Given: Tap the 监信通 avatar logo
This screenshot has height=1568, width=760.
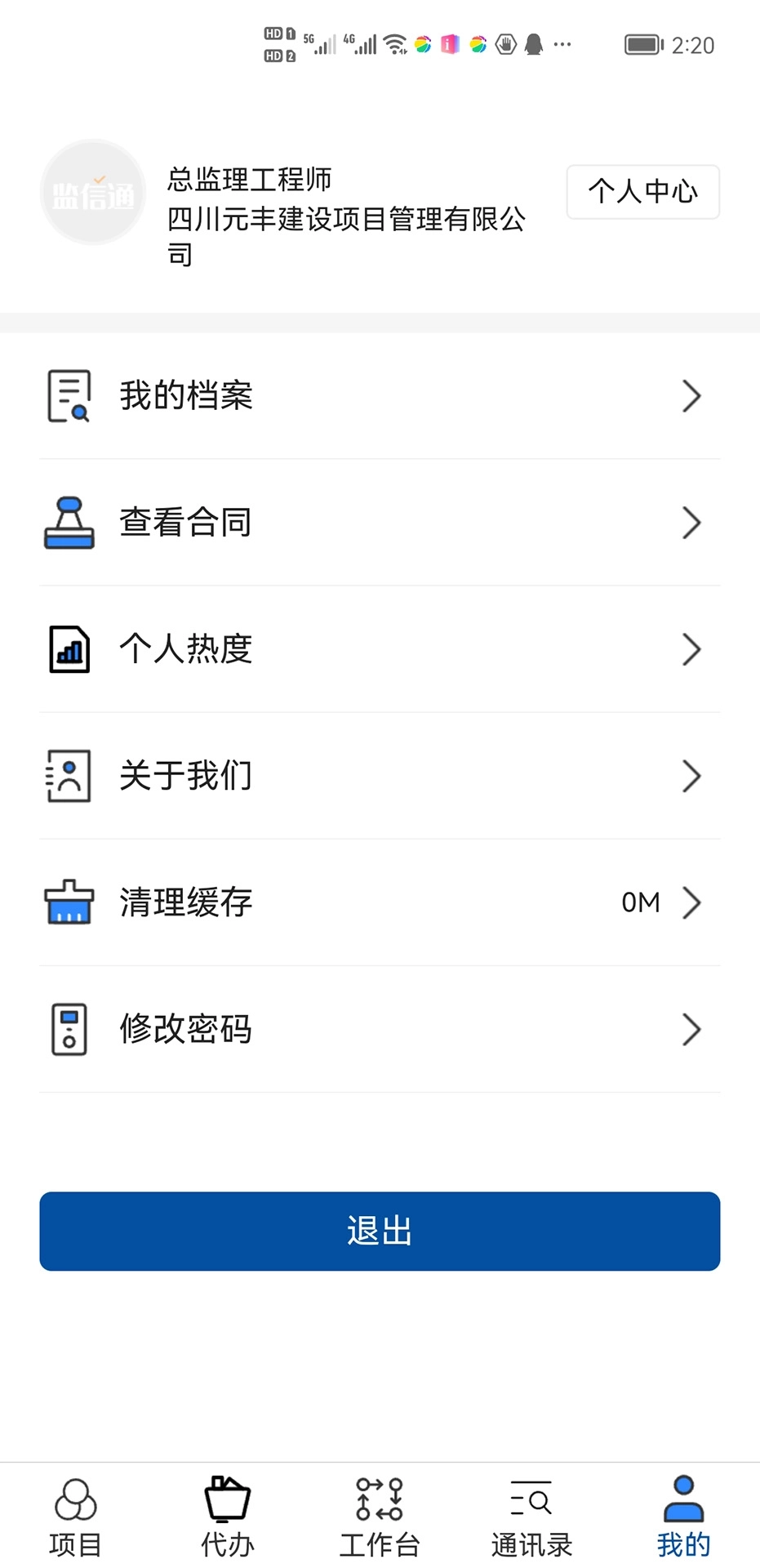Looking at the screenshot, I should [92, 193].
